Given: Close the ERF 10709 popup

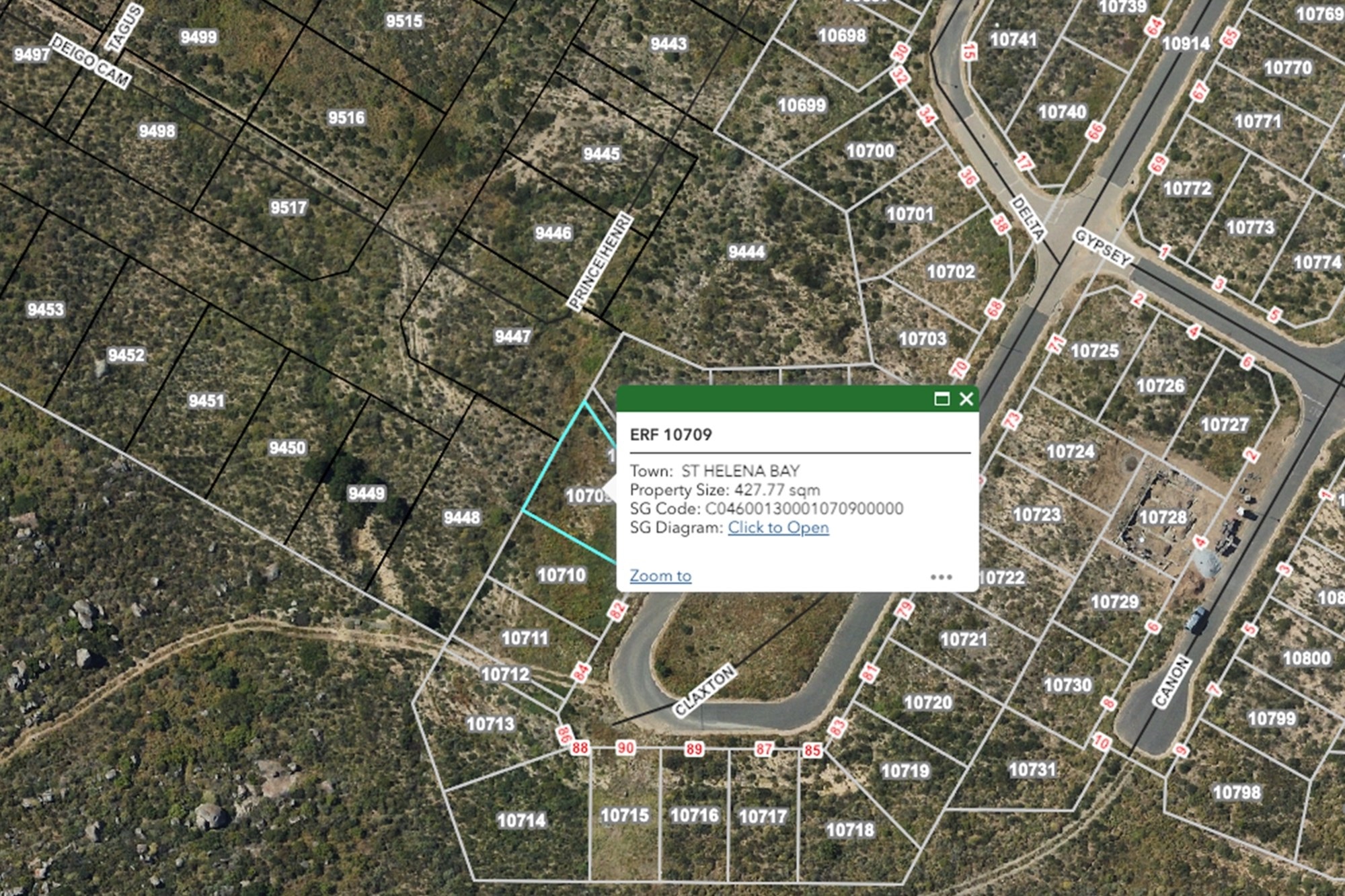Looking at the screenshot, I should 966,399.
